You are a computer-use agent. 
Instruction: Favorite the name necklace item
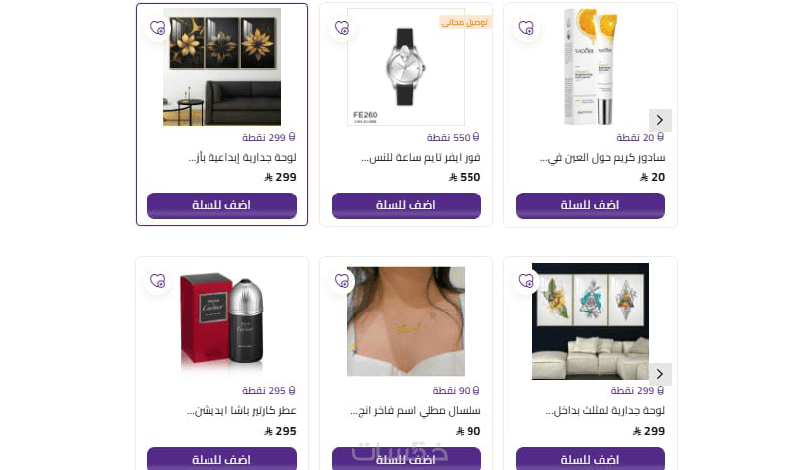pyautogui.click(x=342, y=281)
